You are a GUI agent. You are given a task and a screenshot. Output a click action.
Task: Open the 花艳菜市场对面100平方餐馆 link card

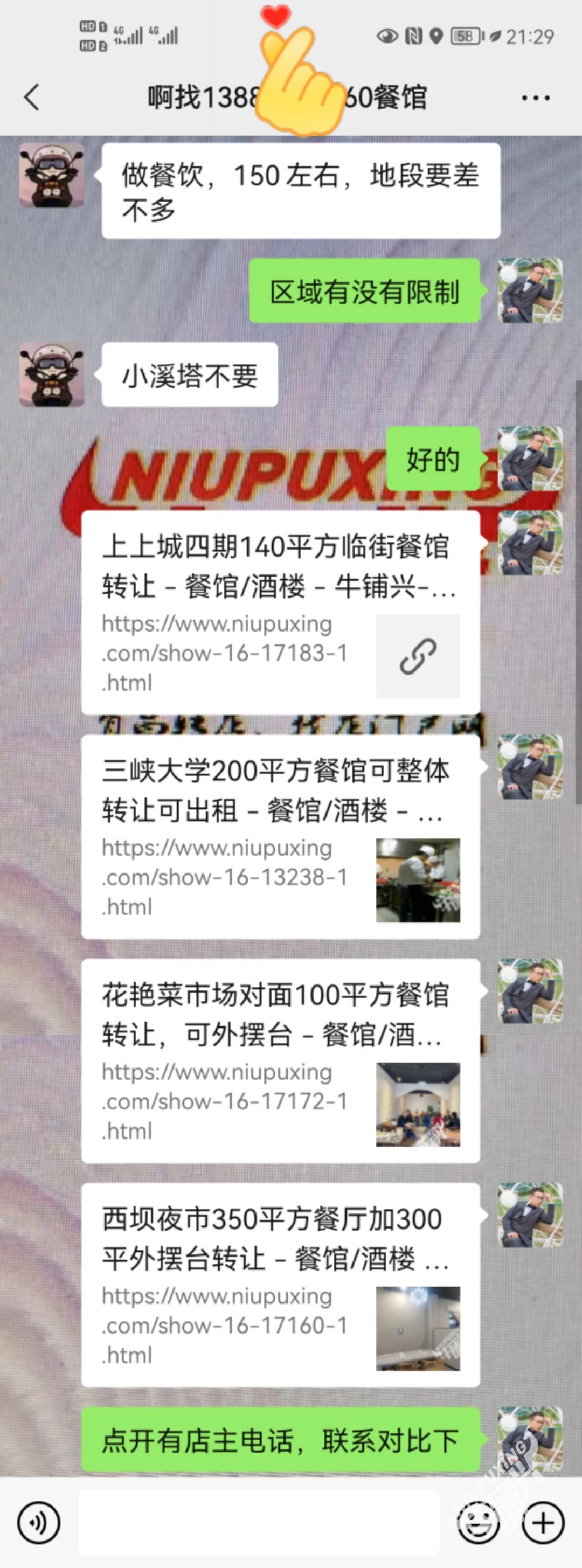tap(280, 1060)
